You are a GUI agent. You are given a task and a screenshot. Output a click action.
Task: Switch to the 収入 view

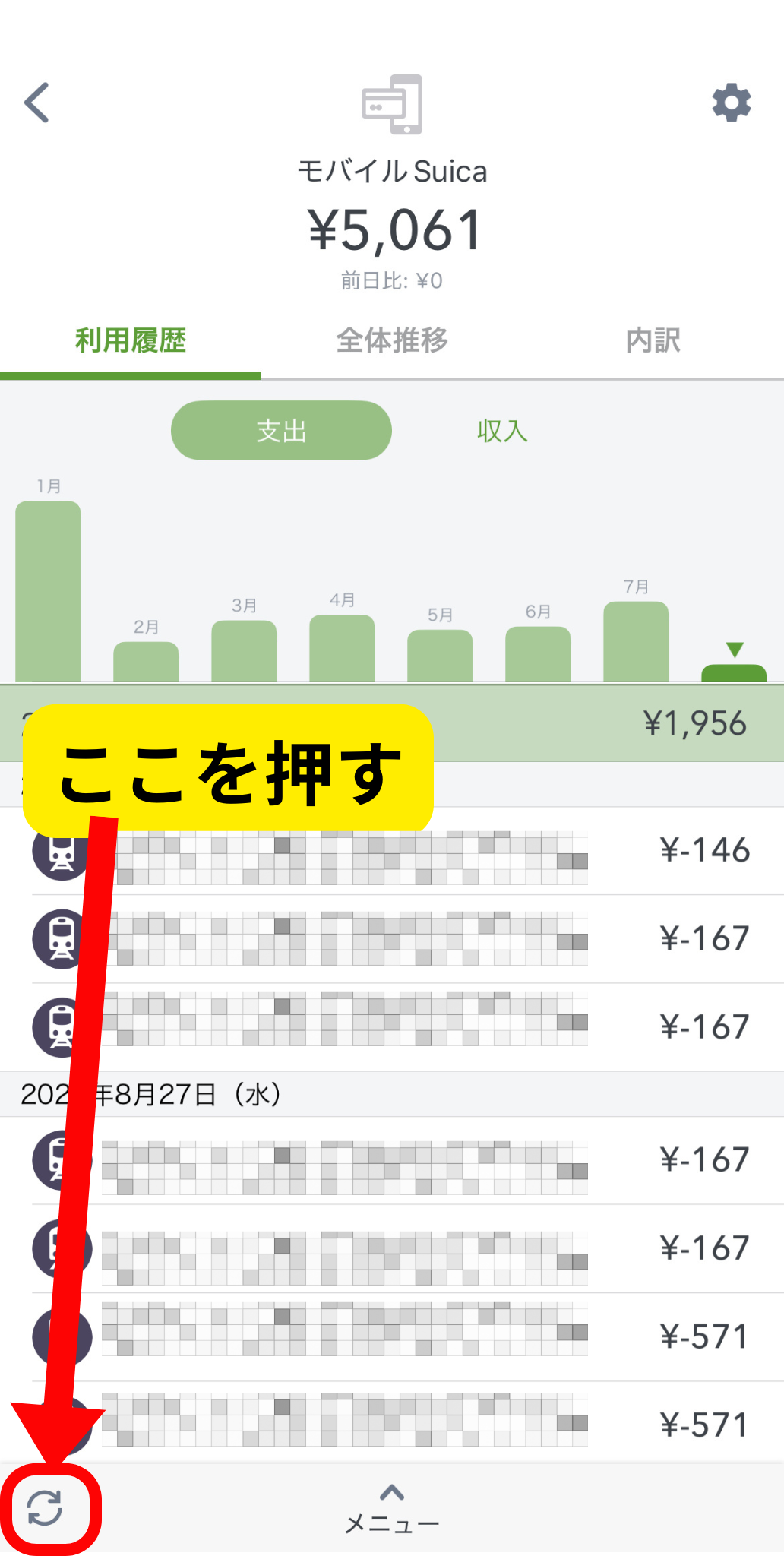[x=502, y=431]
